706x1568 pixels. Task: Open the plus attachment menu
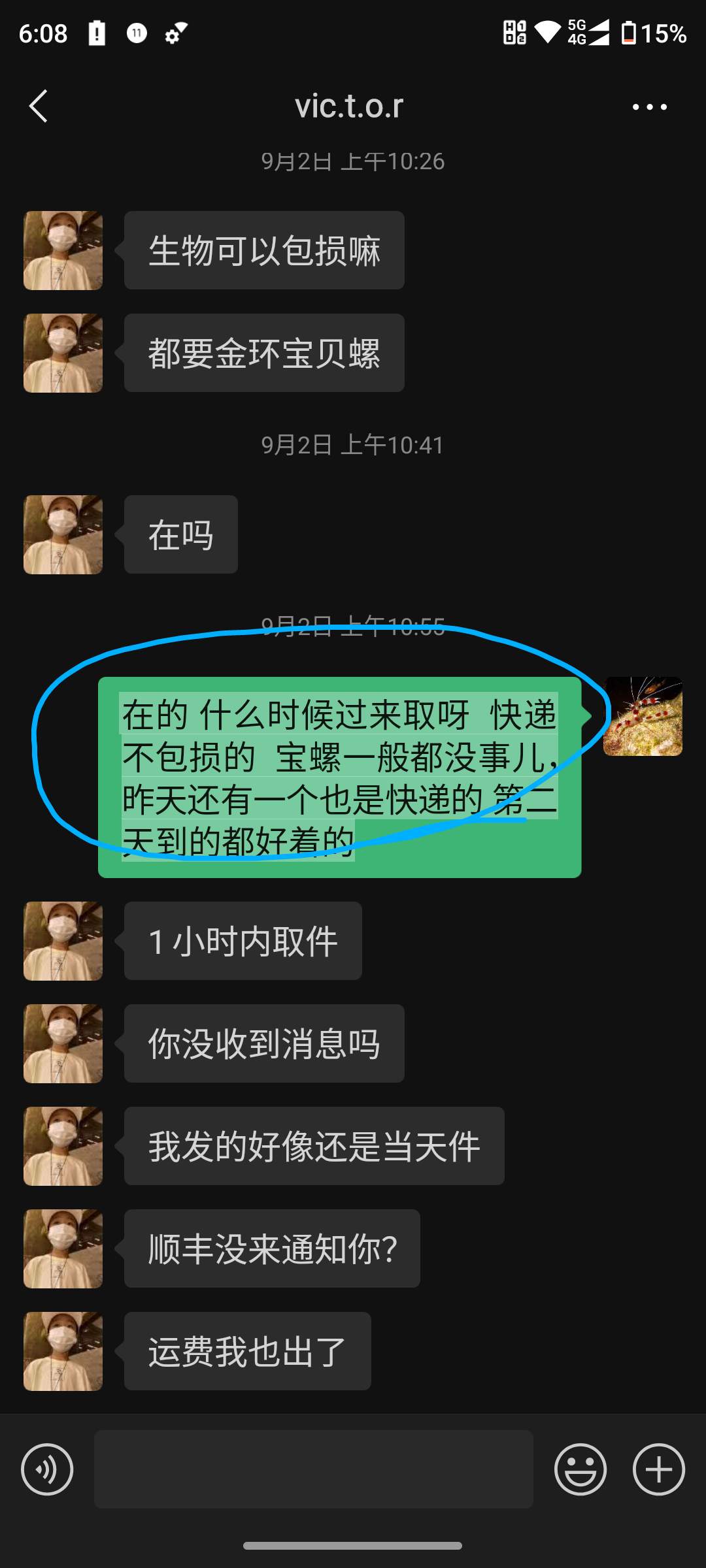pos(658,1469)
